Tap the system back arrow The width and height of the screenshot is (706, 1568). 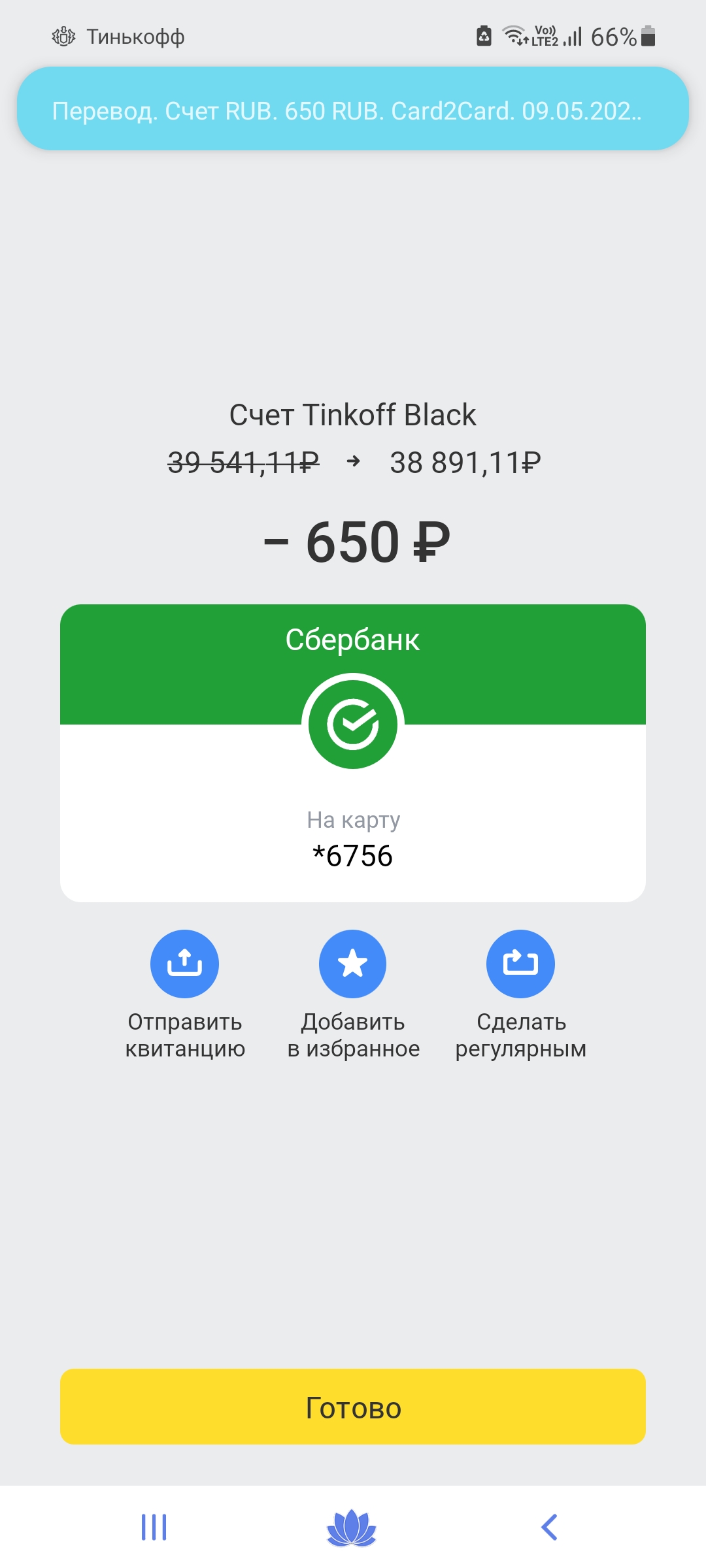(549, 1527)
